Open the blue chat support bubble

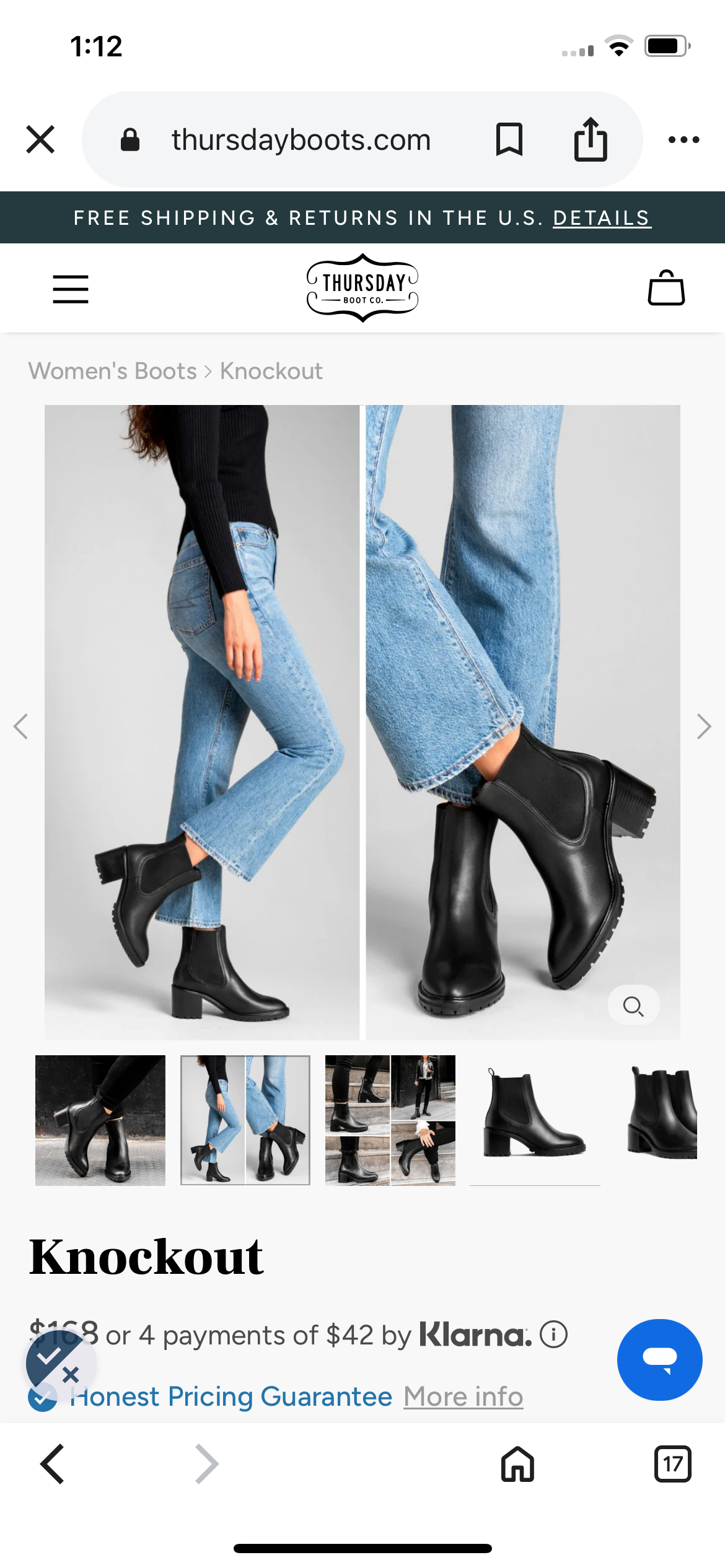point(659,1359)
